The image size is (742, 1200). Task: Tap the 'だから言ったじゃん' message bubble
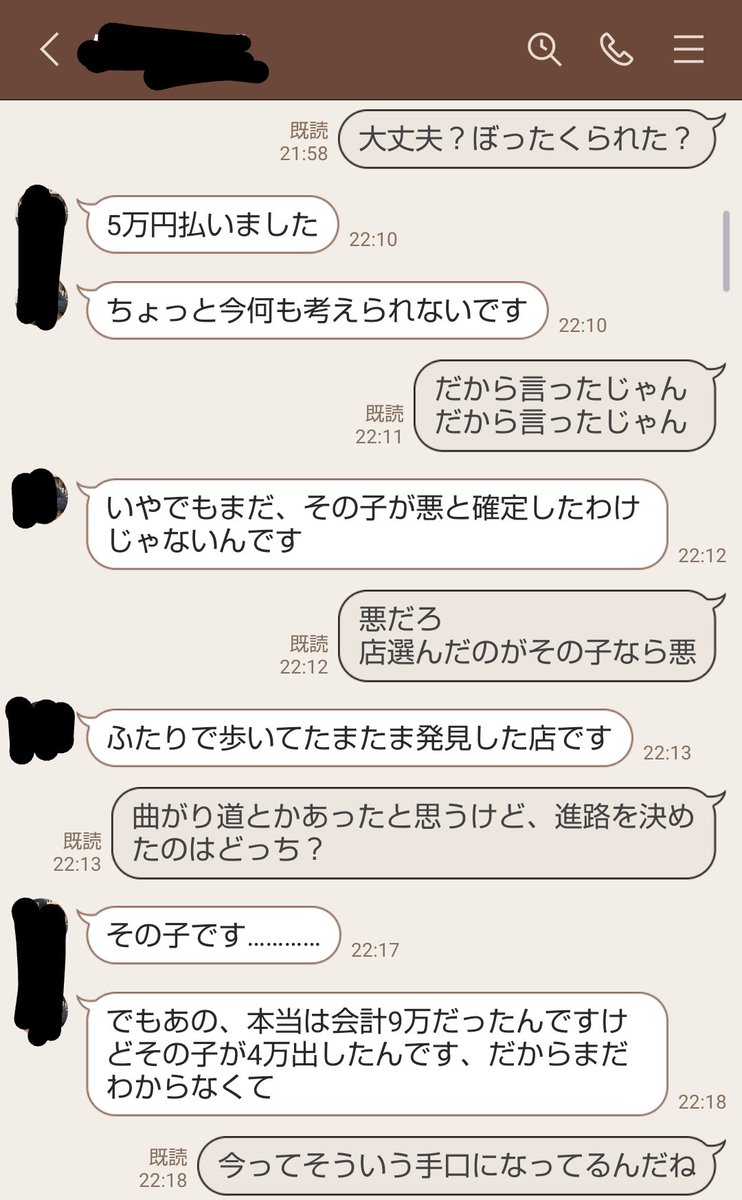point(565,406)
